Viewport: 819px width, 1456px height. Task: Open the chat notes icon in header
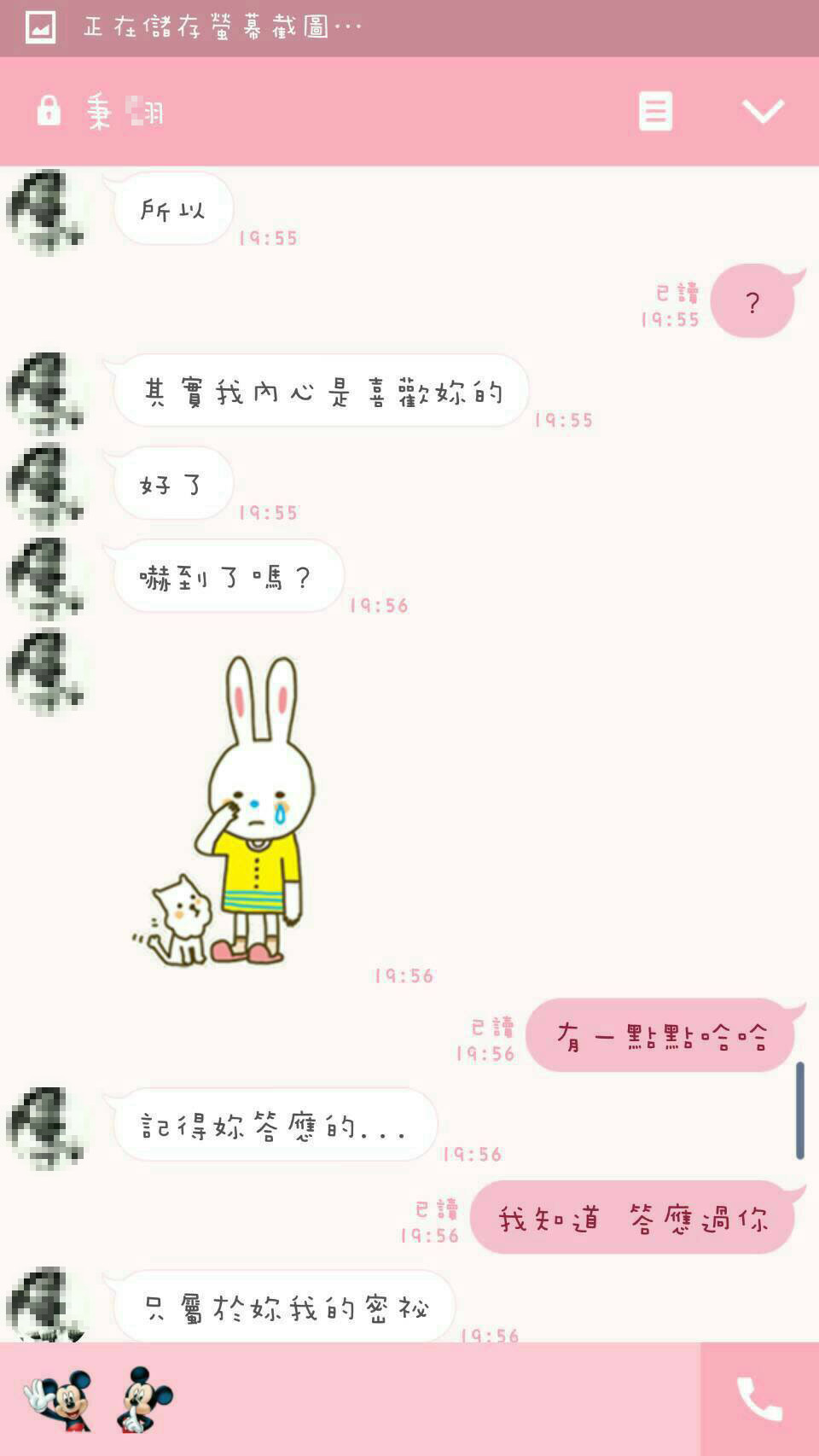click(x=655, y=111)
